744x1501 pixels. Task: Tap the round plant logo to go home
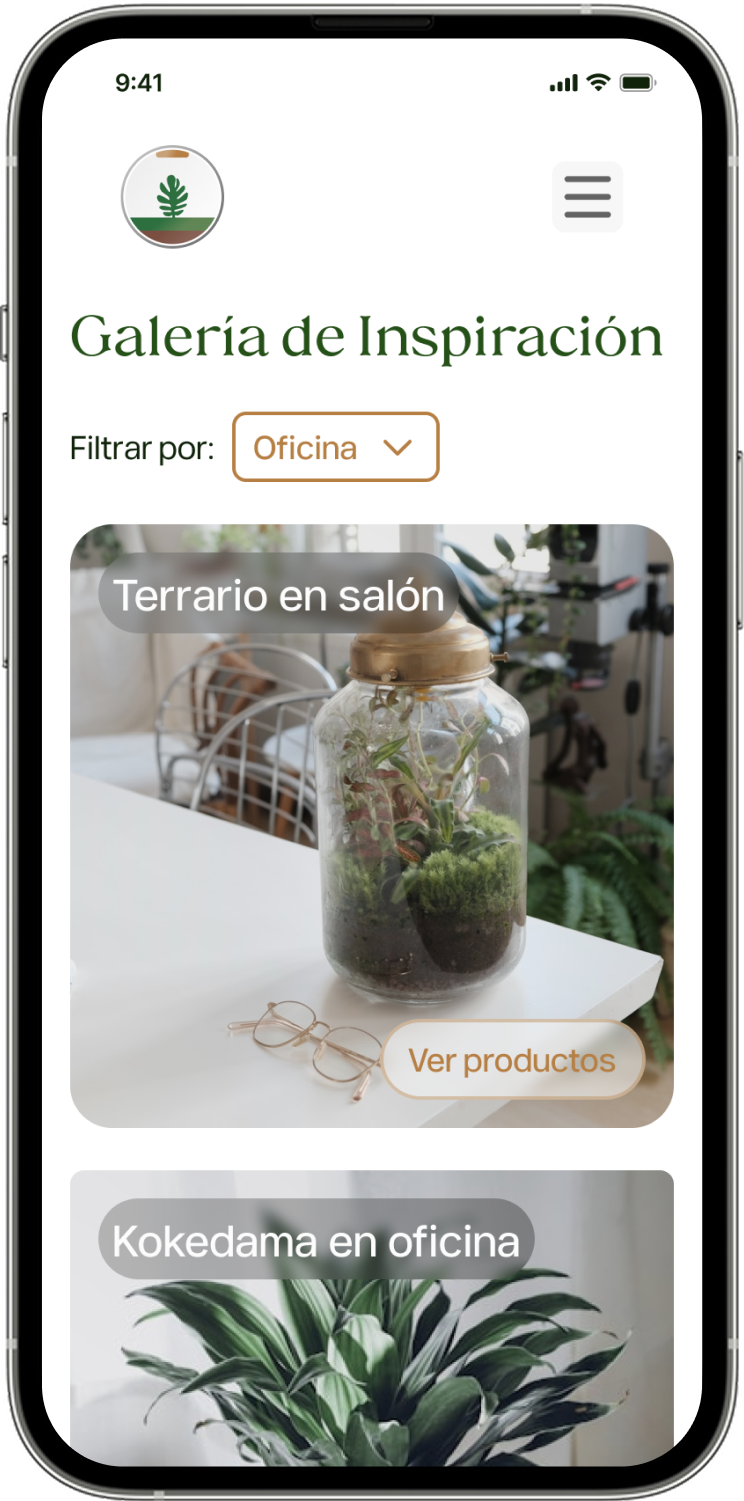click(172, 197)
